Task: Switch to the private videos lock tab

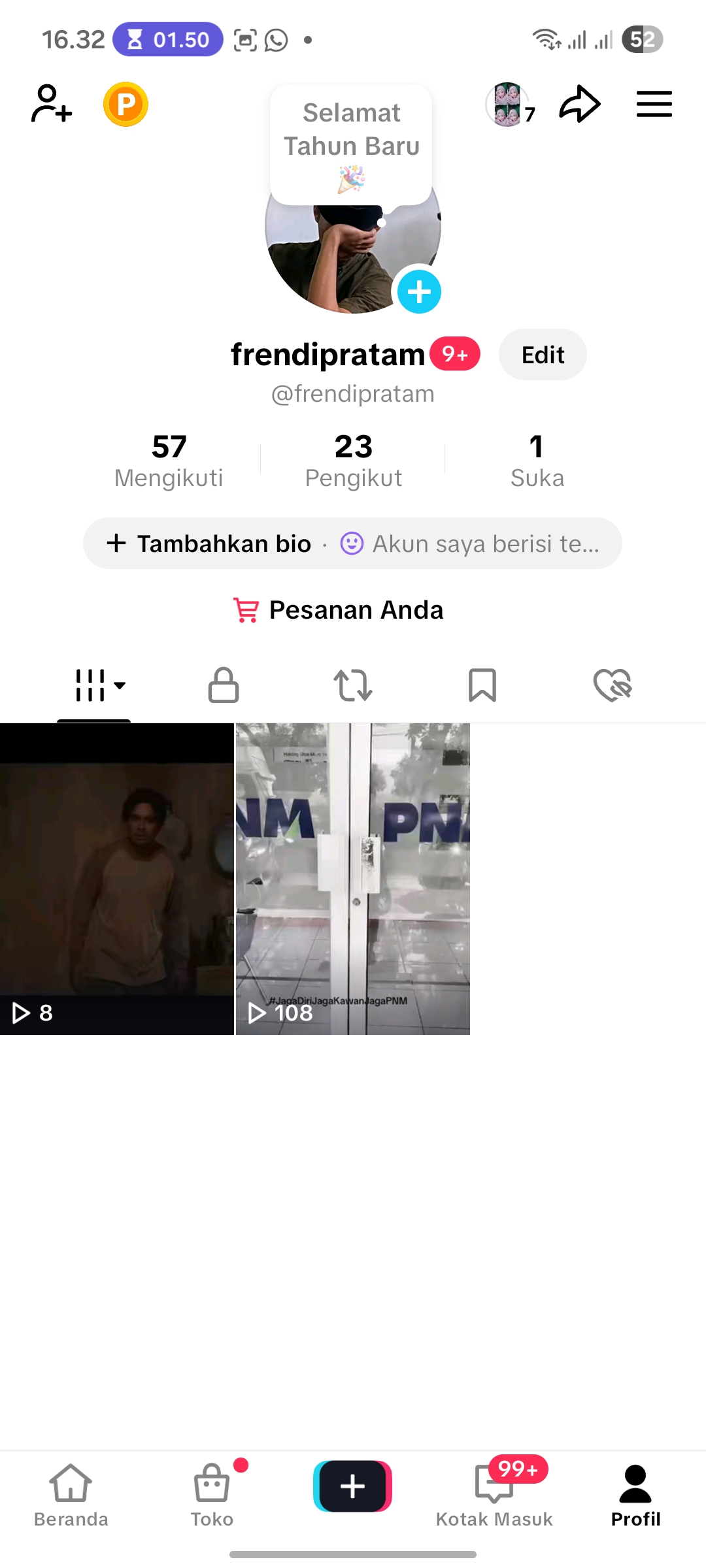Action: pyautogui.click(x=223, y=685)
